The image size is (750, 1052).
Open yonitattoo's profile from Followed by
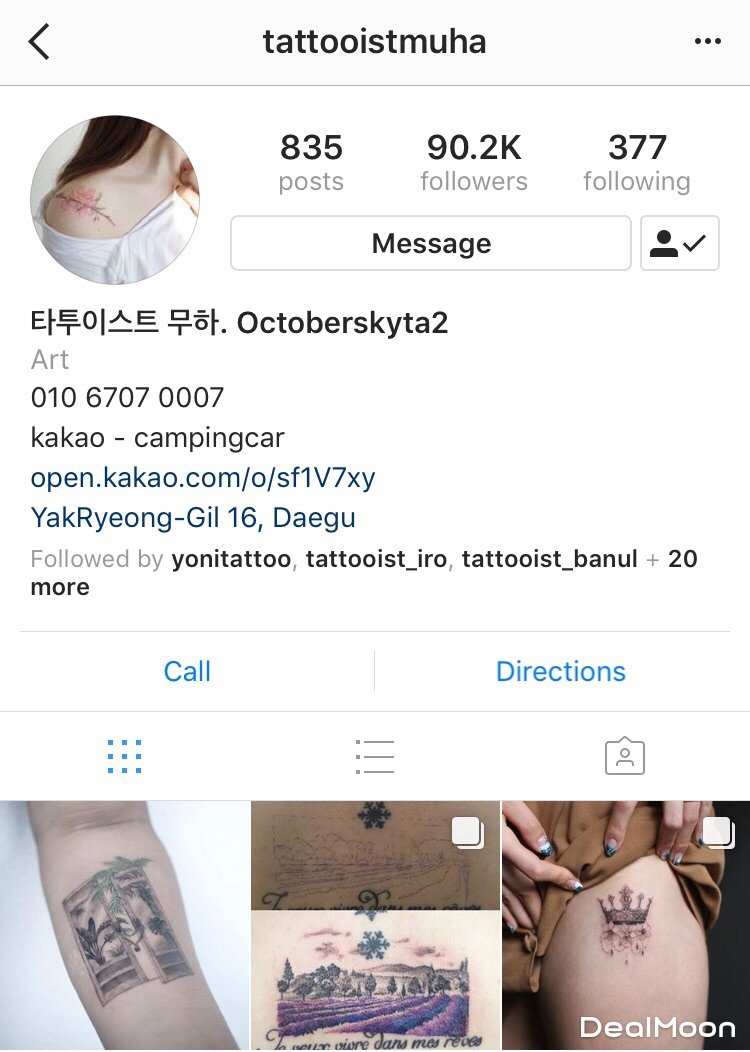tap(232, 559)
